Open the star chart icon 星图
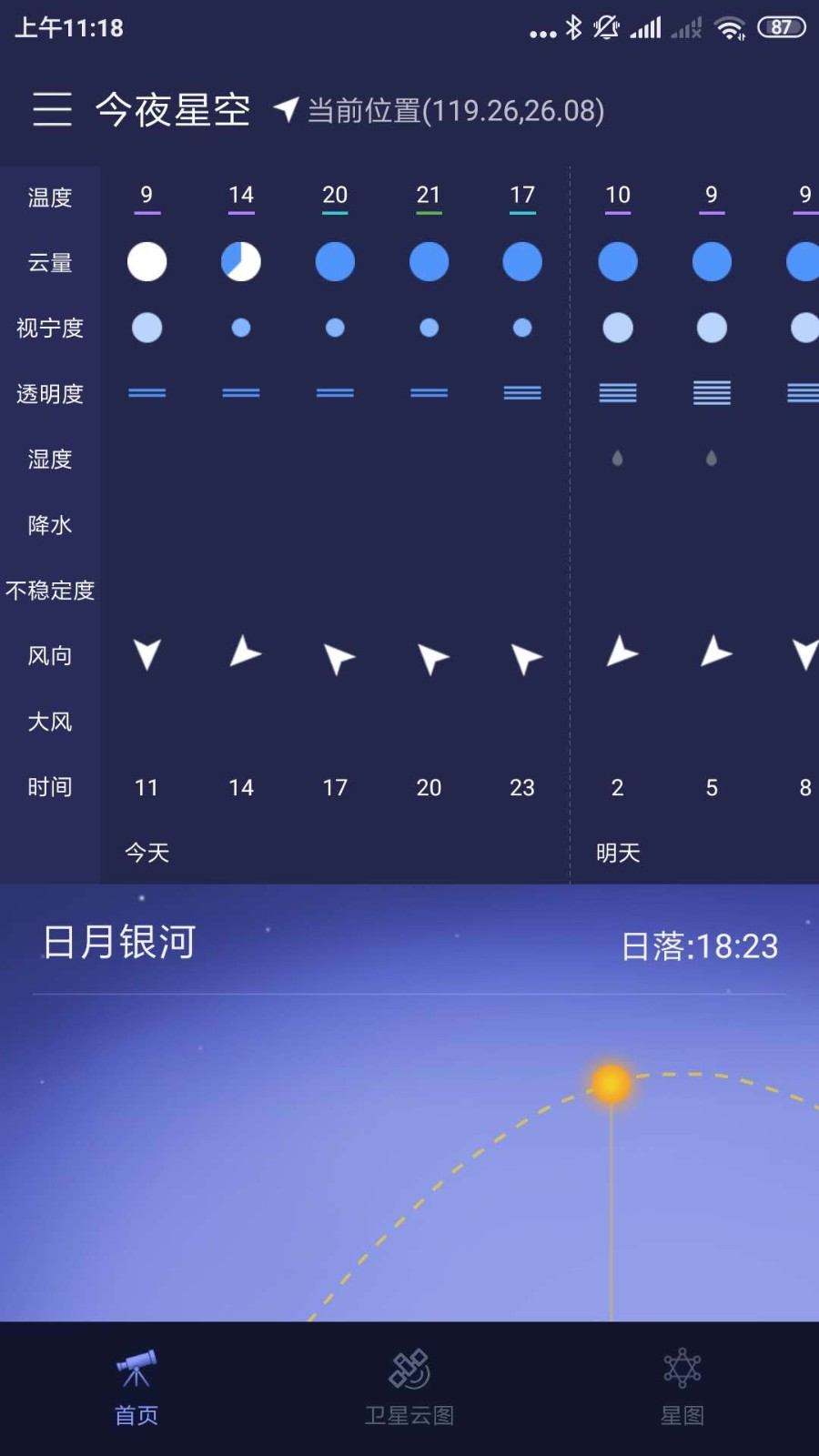 pos(681,1367)
